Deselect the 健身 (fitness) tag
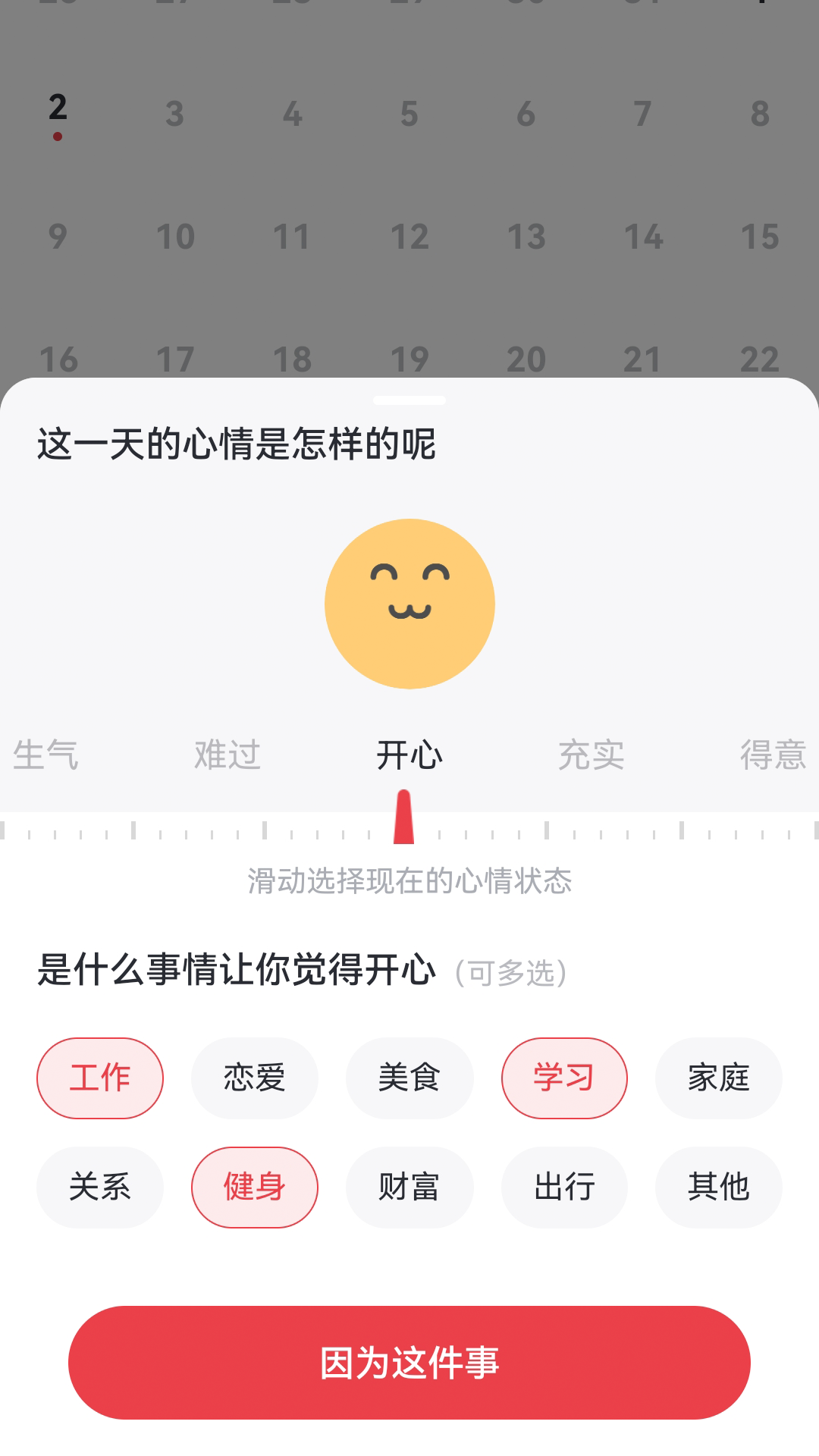The height and width of the screenshot is (1456, 819). click(x=254, y=1187)
